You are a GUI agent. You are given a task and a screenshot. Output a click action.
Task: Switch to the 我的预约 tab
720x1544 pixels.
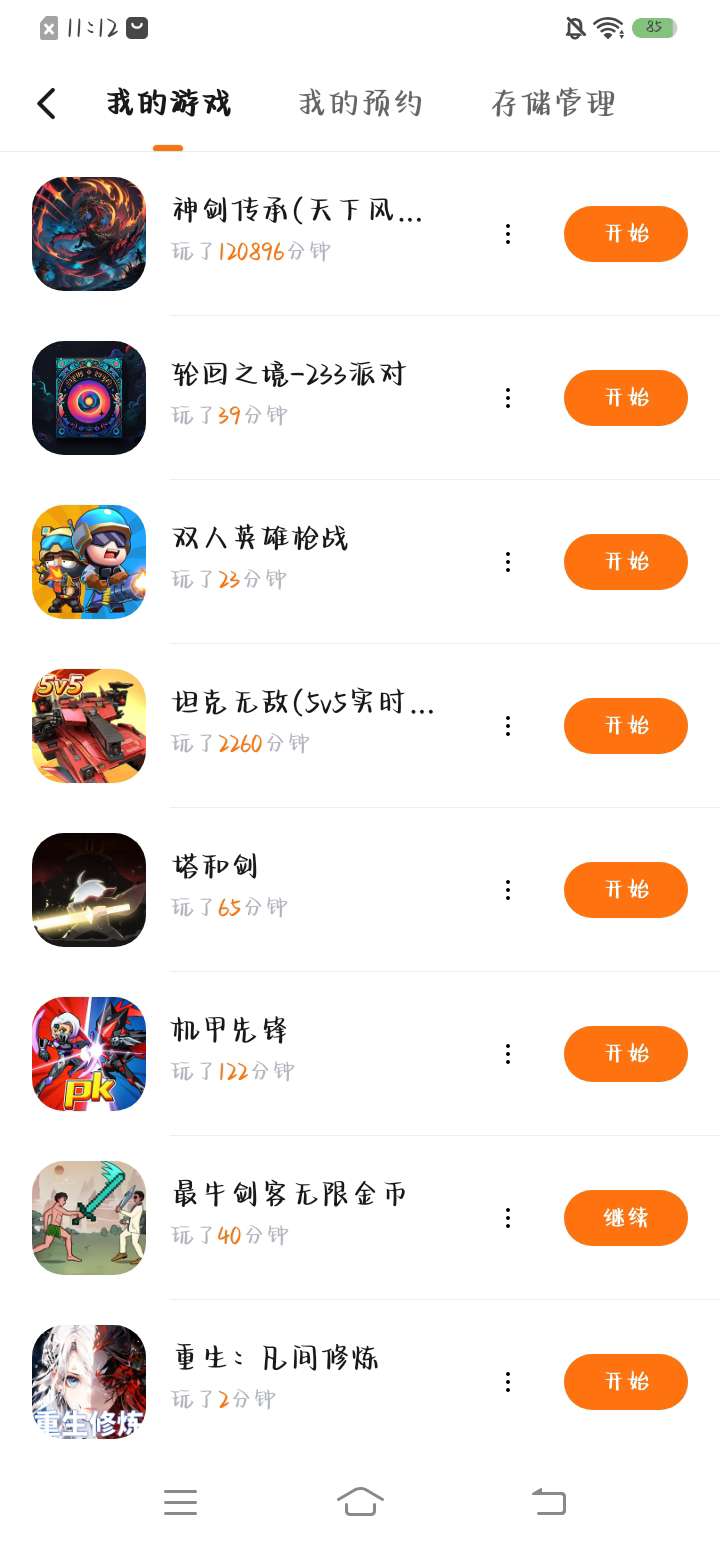(360, 104)
